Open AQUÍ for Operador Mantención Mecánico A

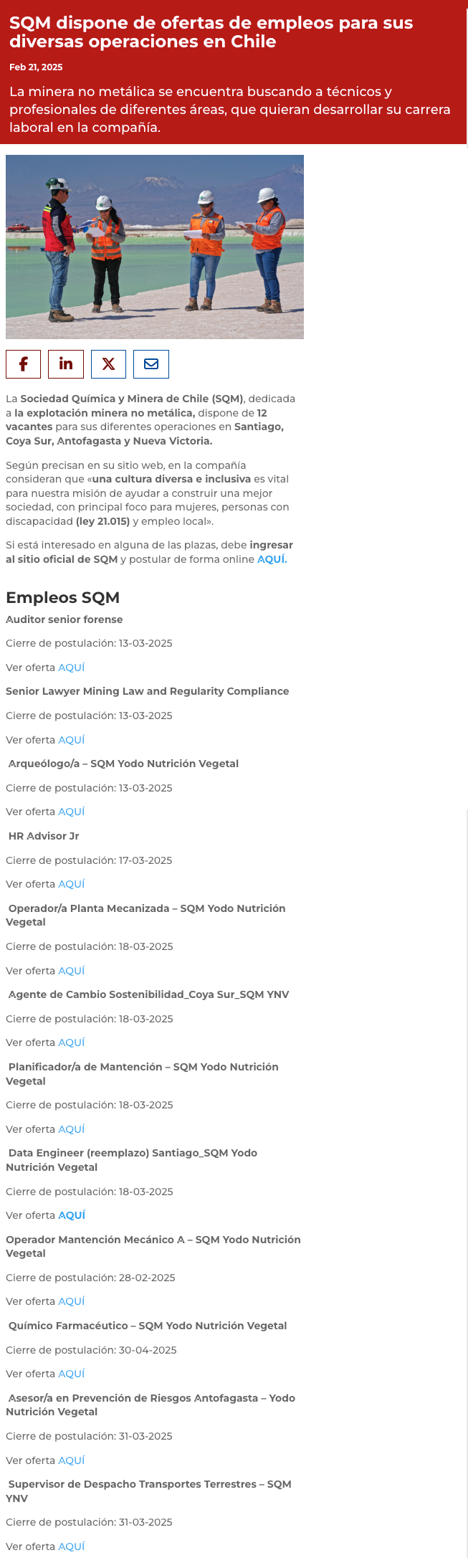(71, 1301)
